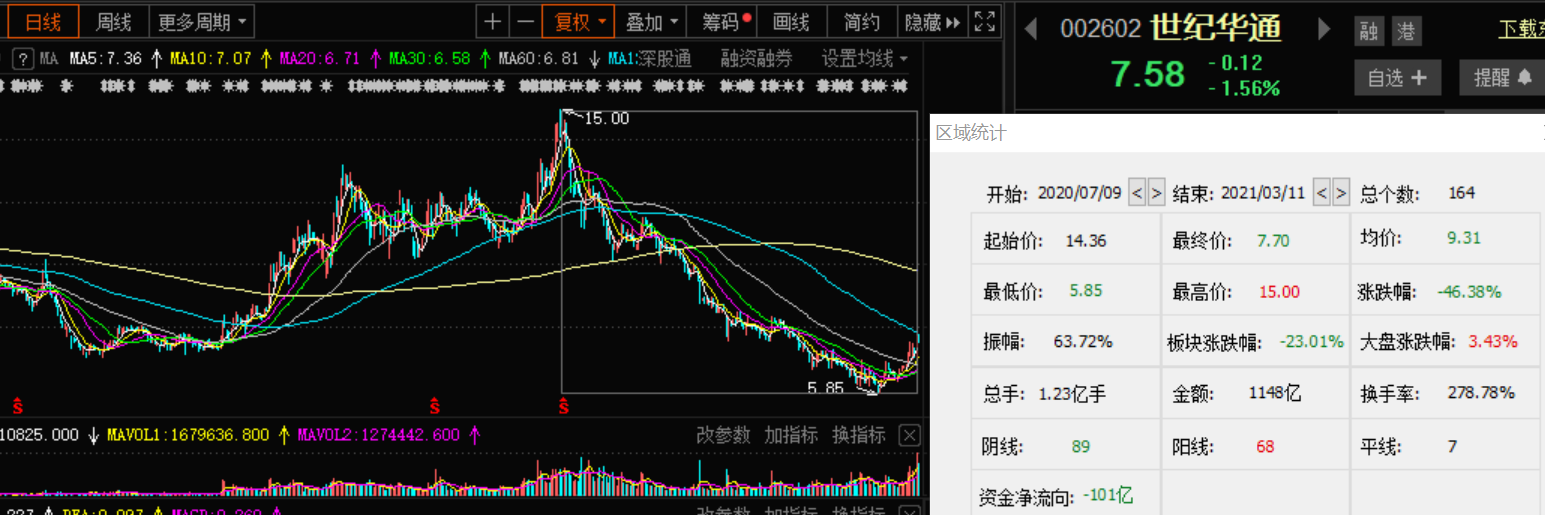Add stock to 自选 watchlist
1545x515 pixels.
pyautogui.click(x=1397, y=78)
